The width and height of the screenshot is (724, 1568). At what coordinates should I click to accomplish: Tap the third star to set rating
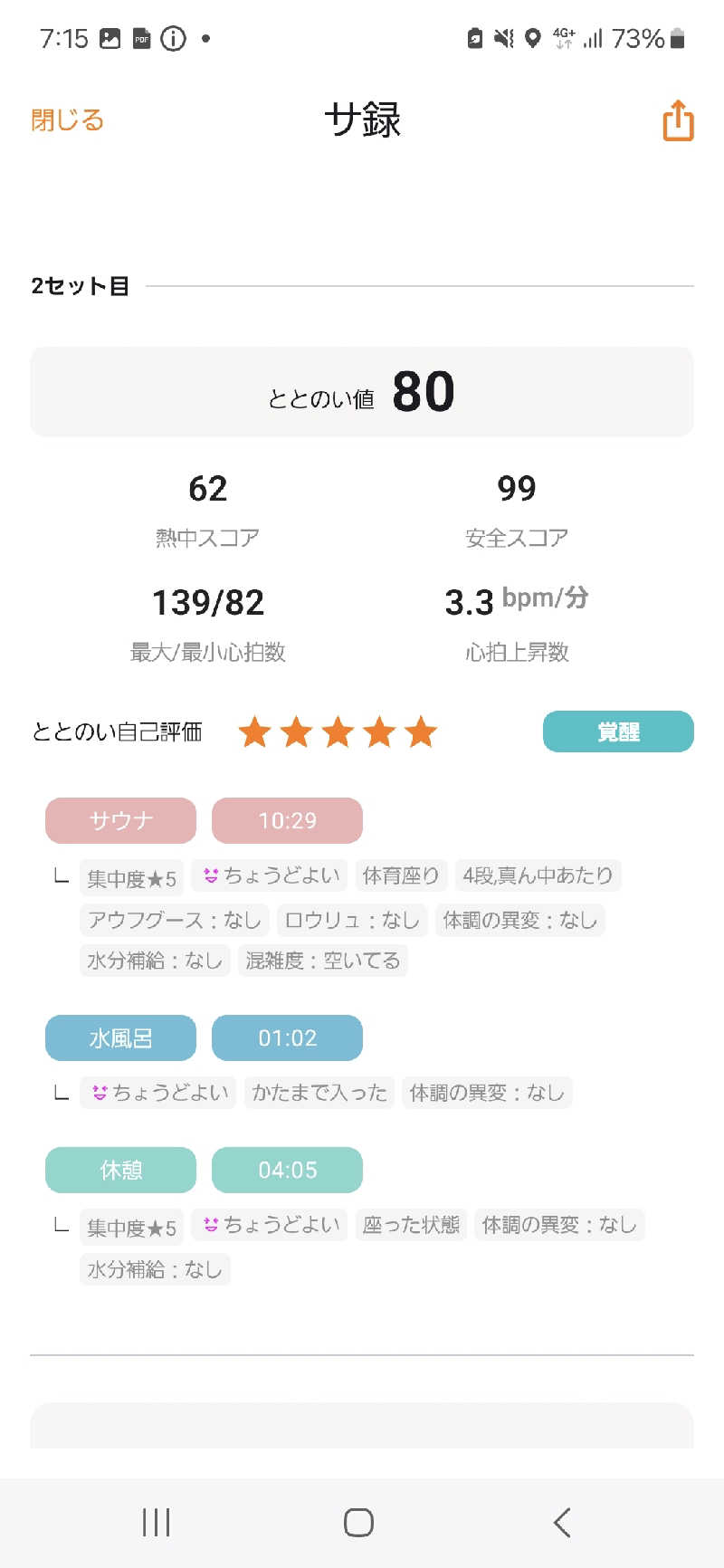pyautogui.click(x=338, y=731)
